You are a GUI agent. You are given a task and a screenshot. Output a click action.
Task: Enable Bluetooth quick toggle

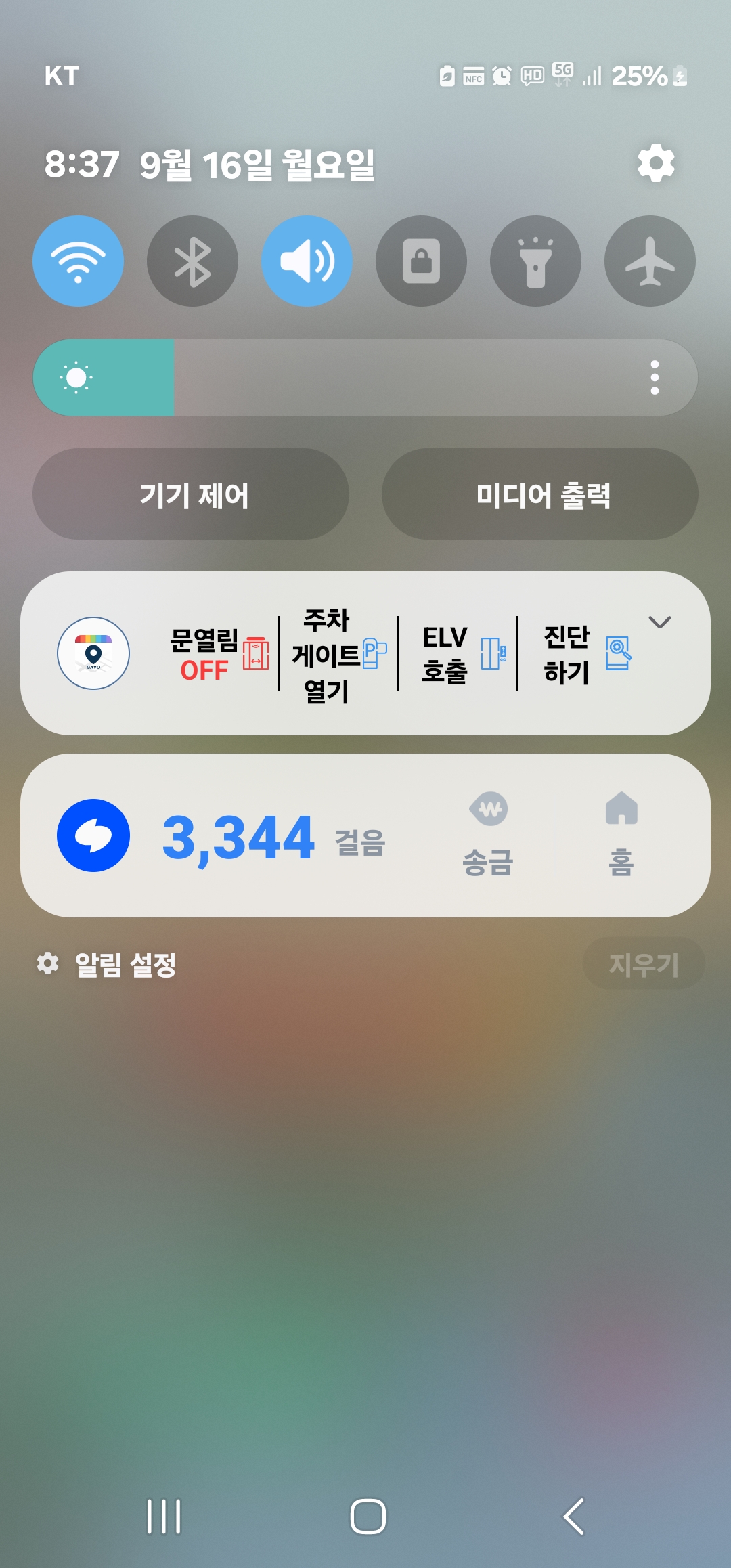(x=192, y=261)
